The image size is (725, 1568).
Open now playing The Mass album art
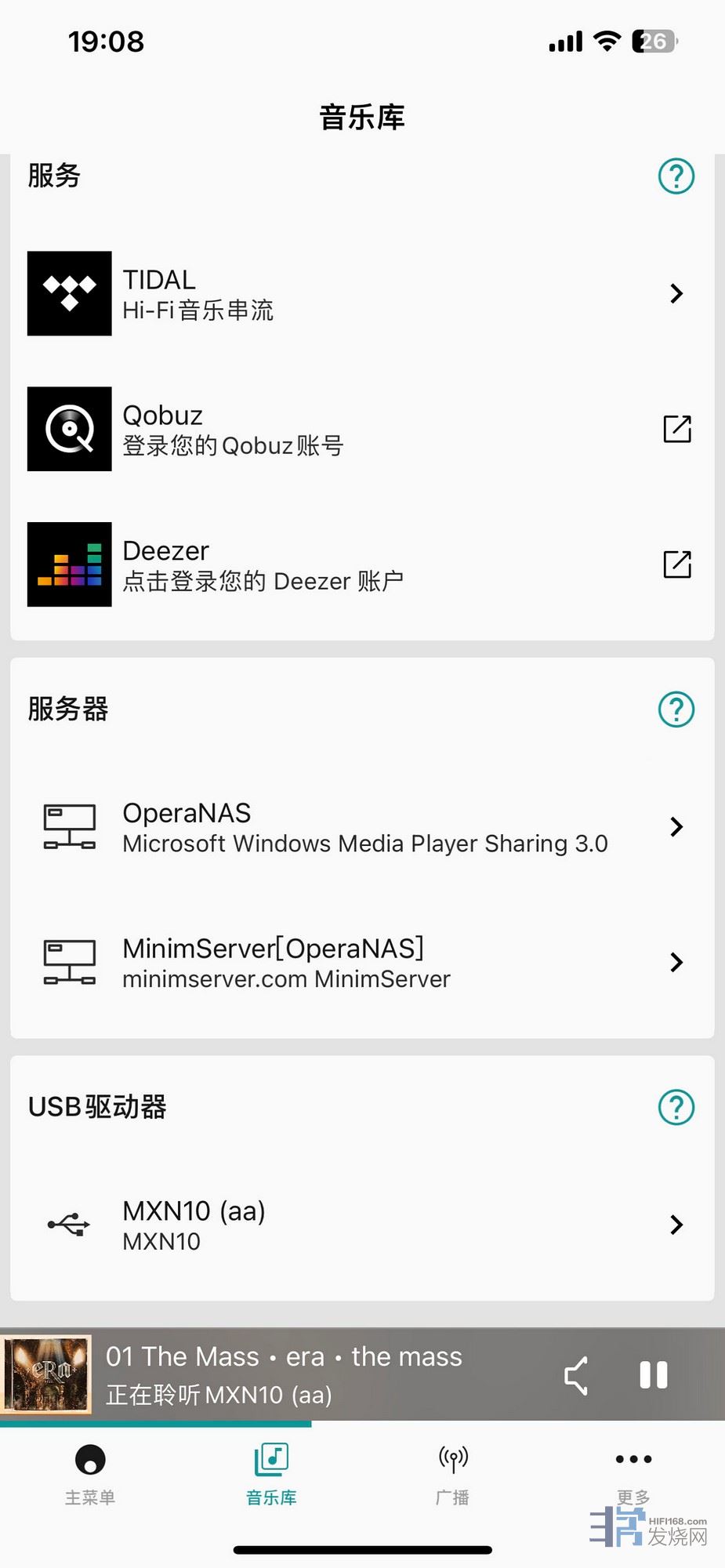(x=47, y=1374)
